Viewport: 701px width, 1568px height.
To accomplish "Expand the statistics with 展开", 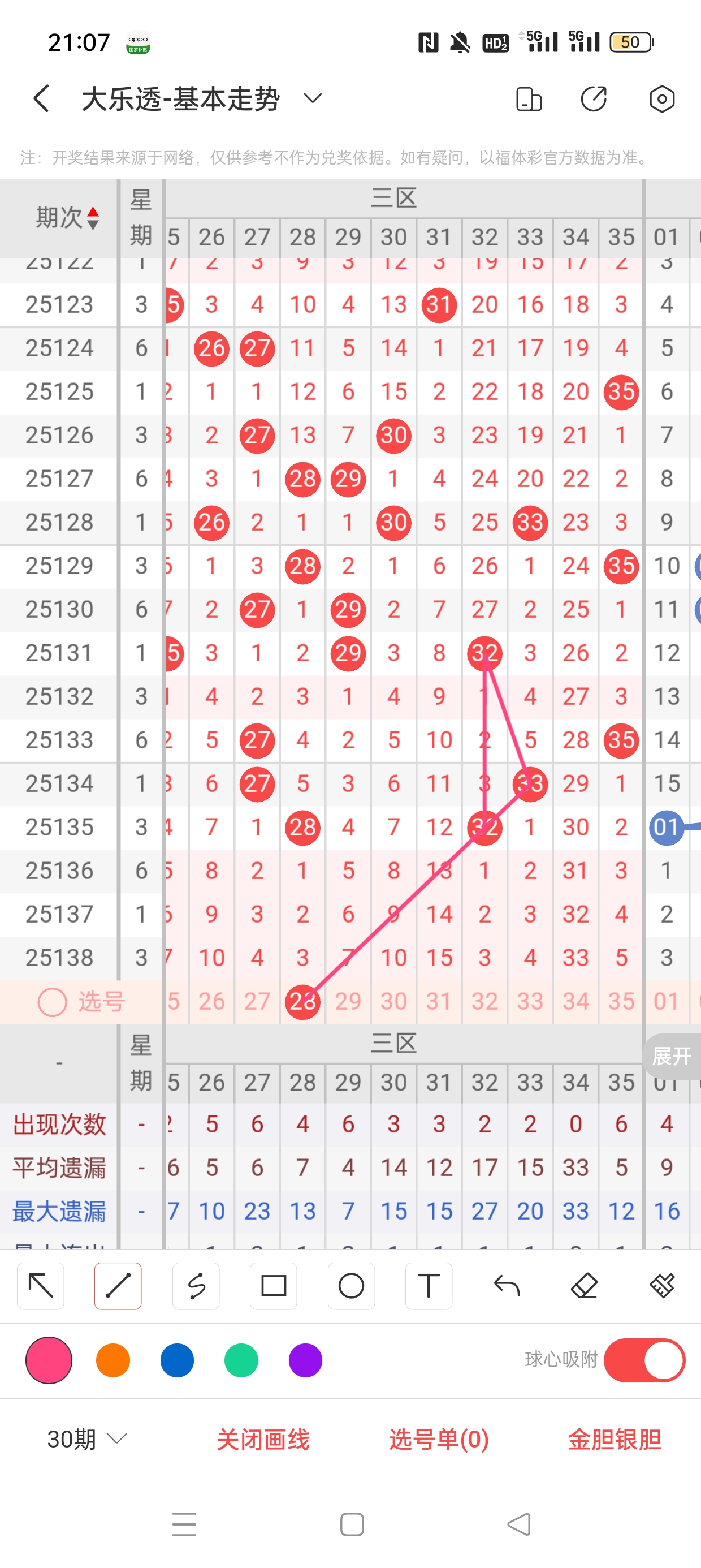I will click(672, 1056).
